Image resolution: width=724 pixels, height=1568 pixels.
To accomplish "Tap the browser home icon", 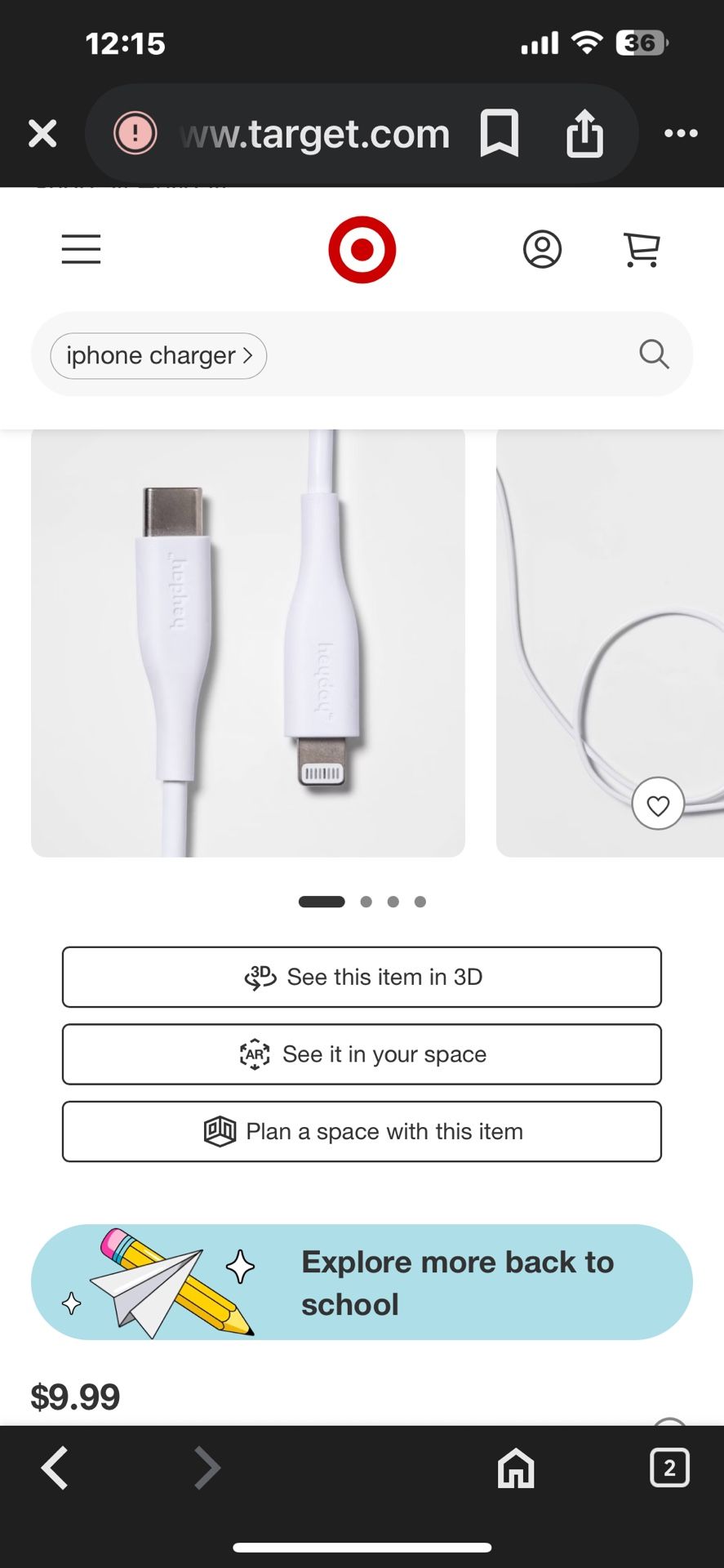I will pyautogui.click(x=515, y=1468).
